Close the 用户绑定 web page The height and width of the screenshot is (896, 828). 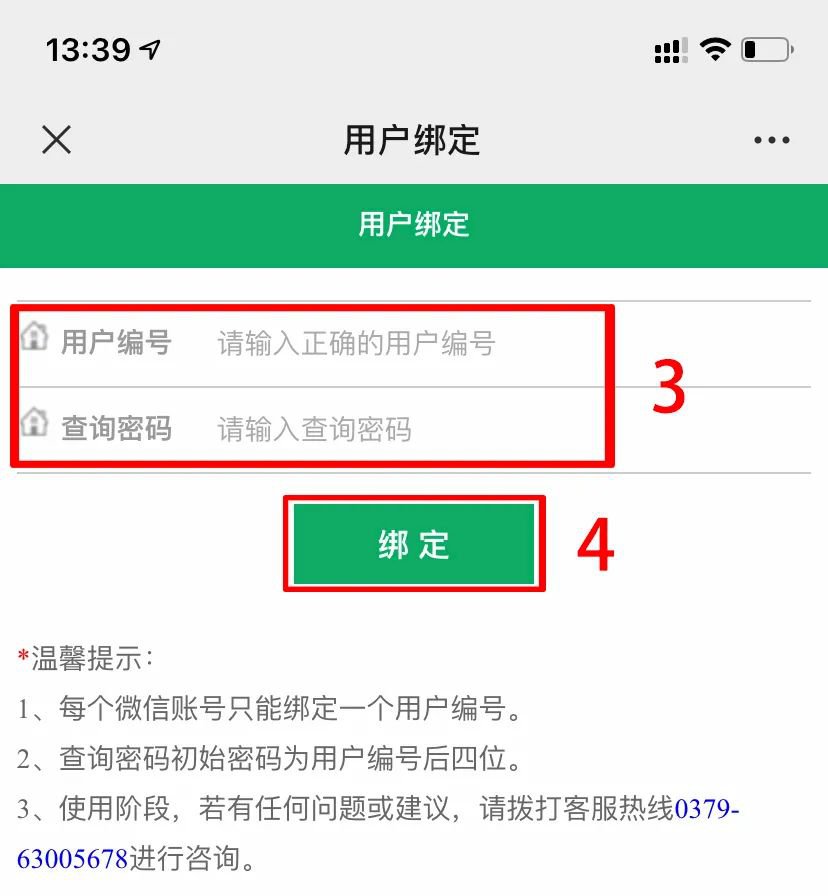[57, 140]
